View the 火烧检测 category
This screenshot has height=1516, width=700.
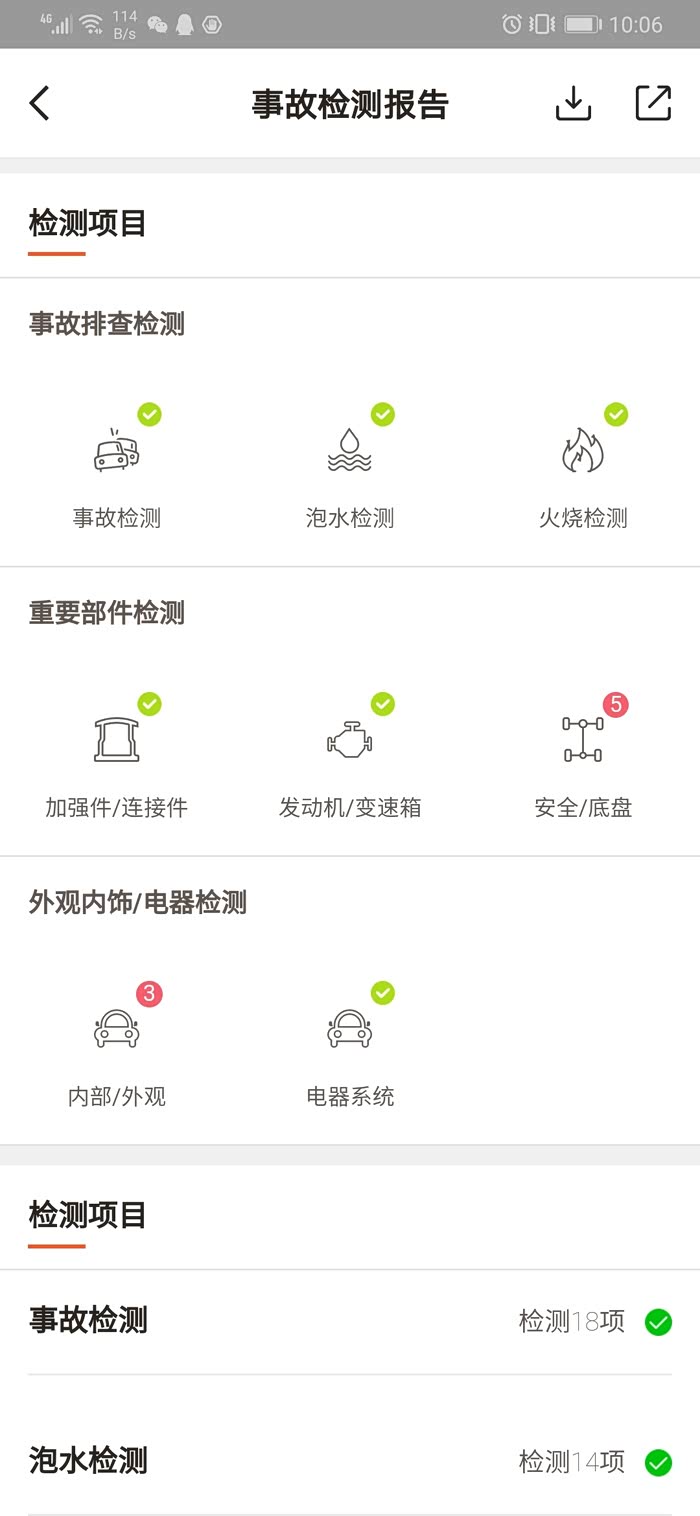[x=583, y=468]
